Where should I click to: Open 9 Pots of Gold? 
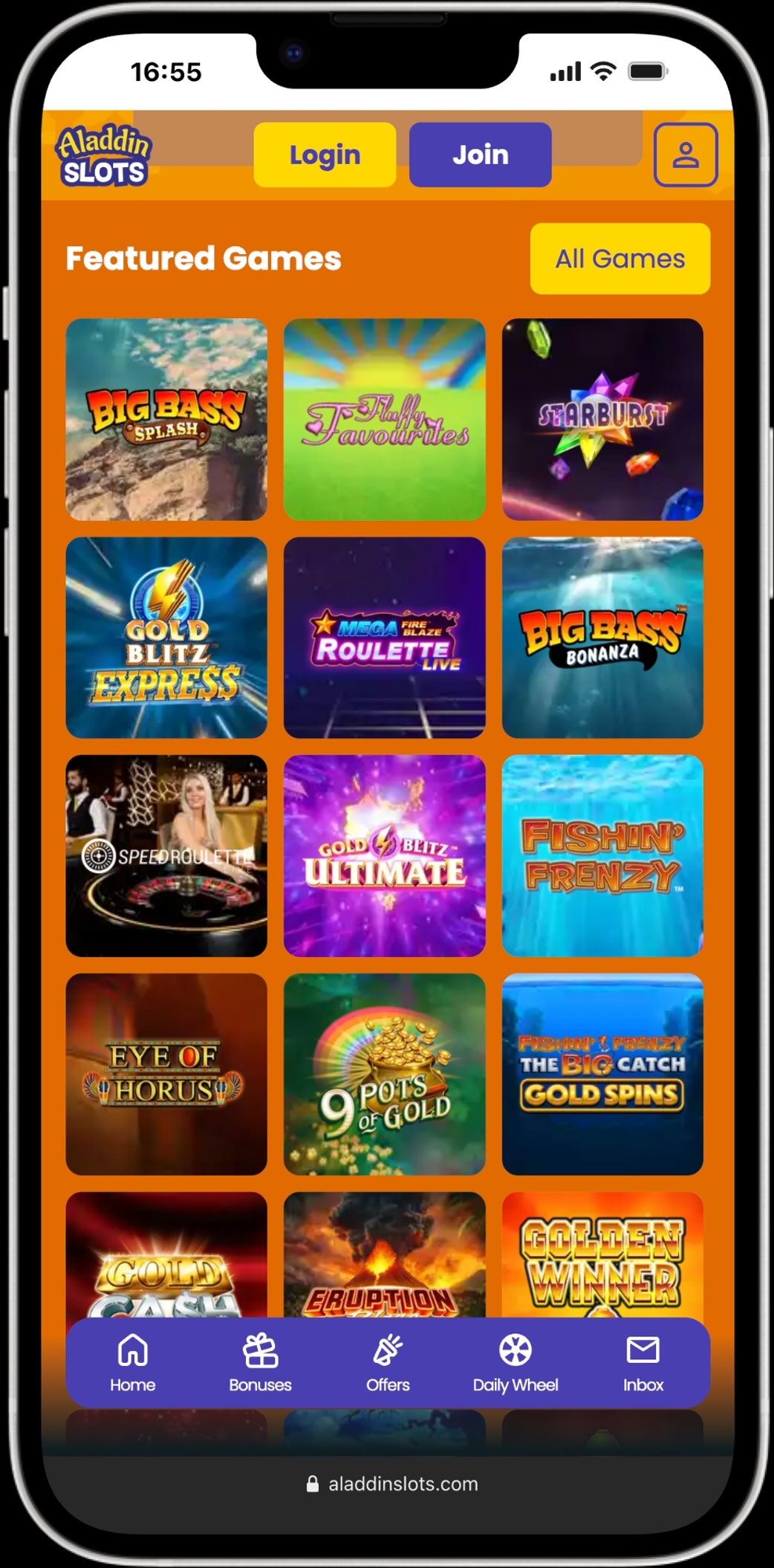(384, 1075)
